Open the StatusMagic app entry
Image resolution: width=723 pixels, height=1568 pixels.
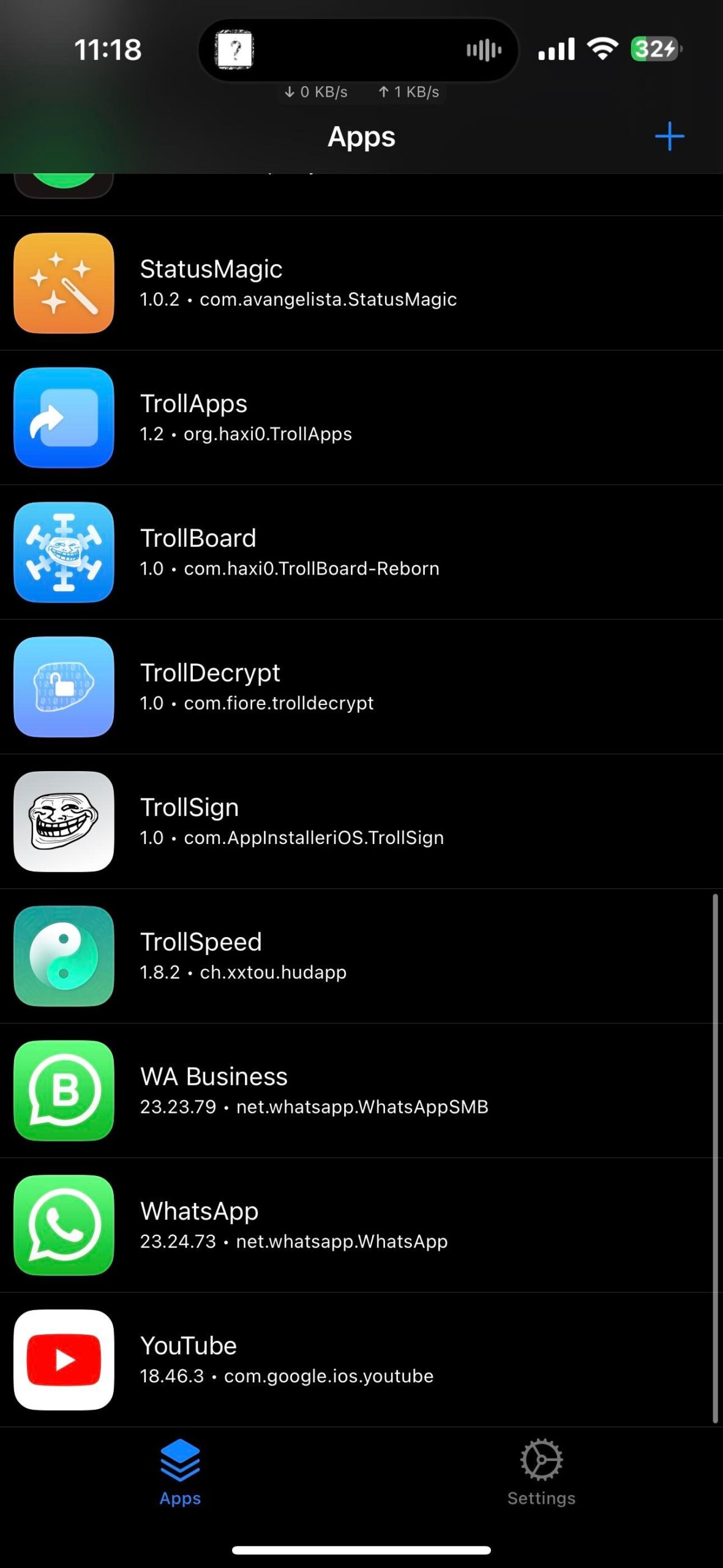click(x=361, y=283)
